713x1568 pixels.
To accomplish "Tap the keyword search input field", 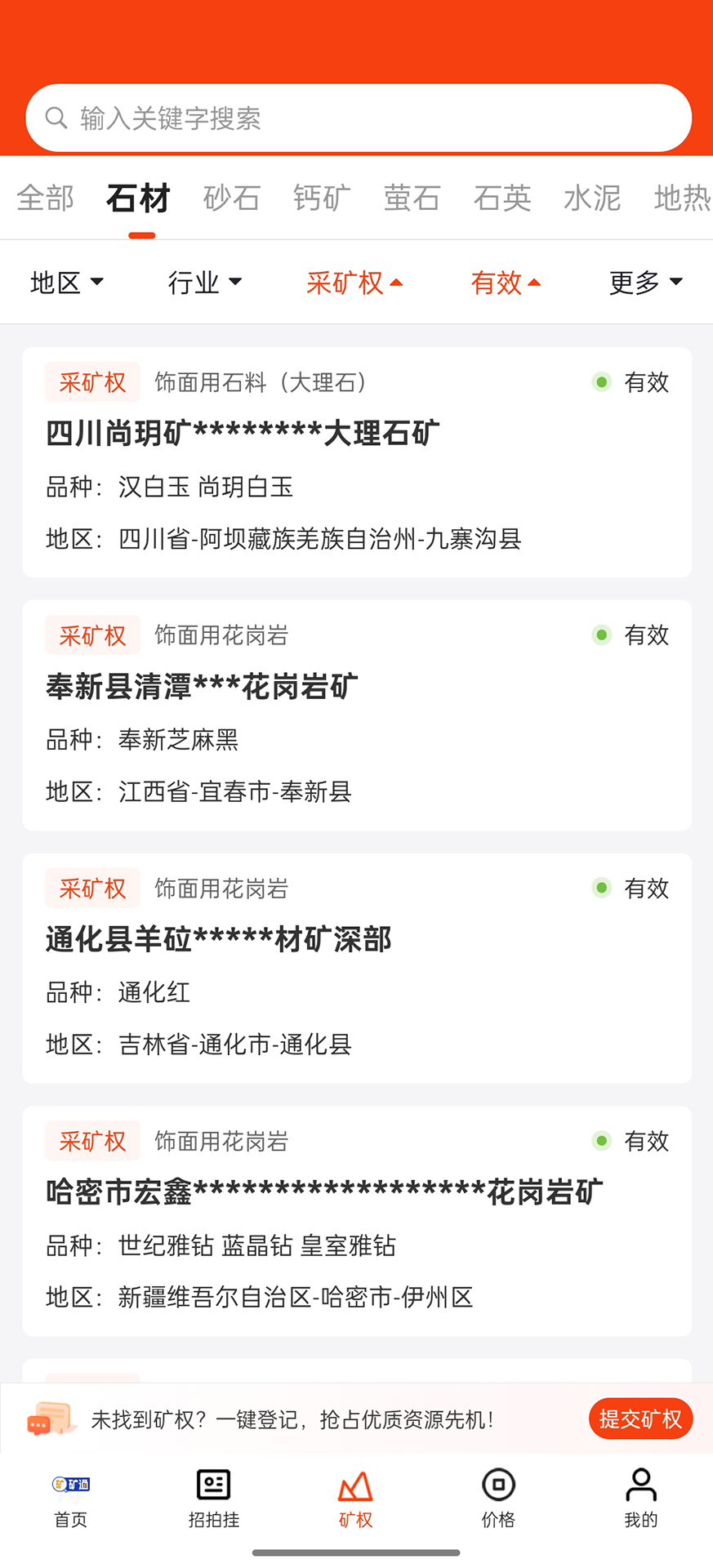I will pos(359,118).
